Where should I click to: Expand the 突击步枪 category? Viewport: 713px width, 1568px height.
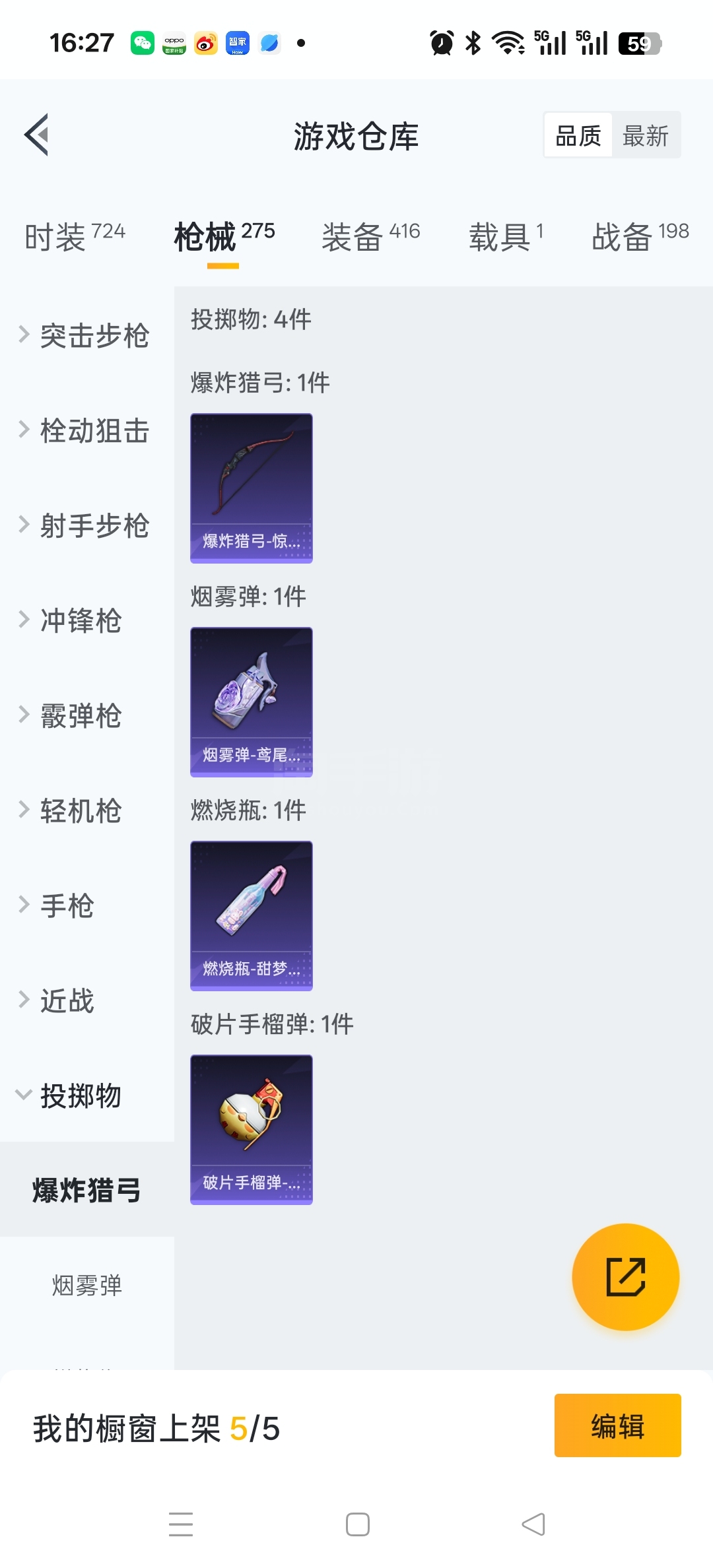click(x=86, y=335)
